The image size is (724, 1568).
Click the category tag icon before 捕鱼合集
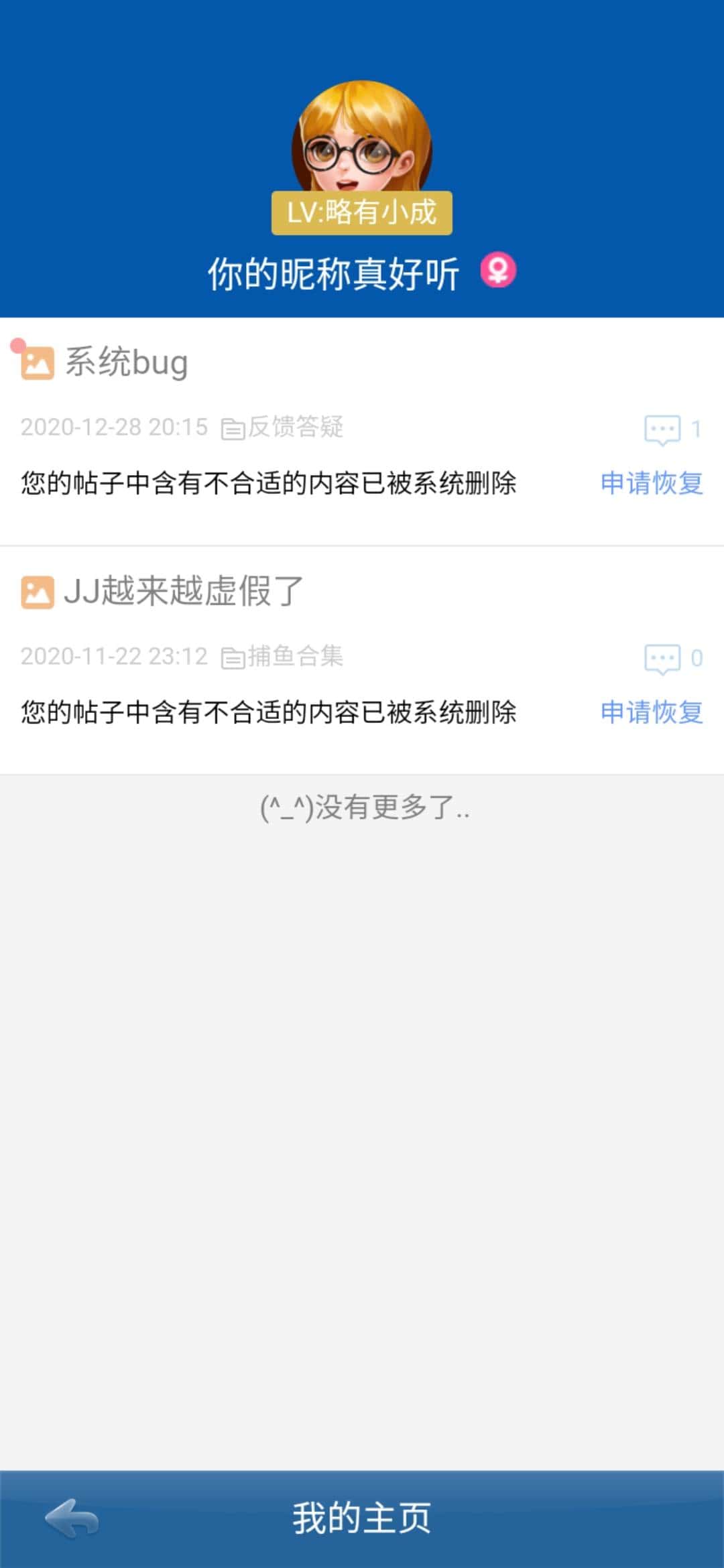tap(233, 658)
